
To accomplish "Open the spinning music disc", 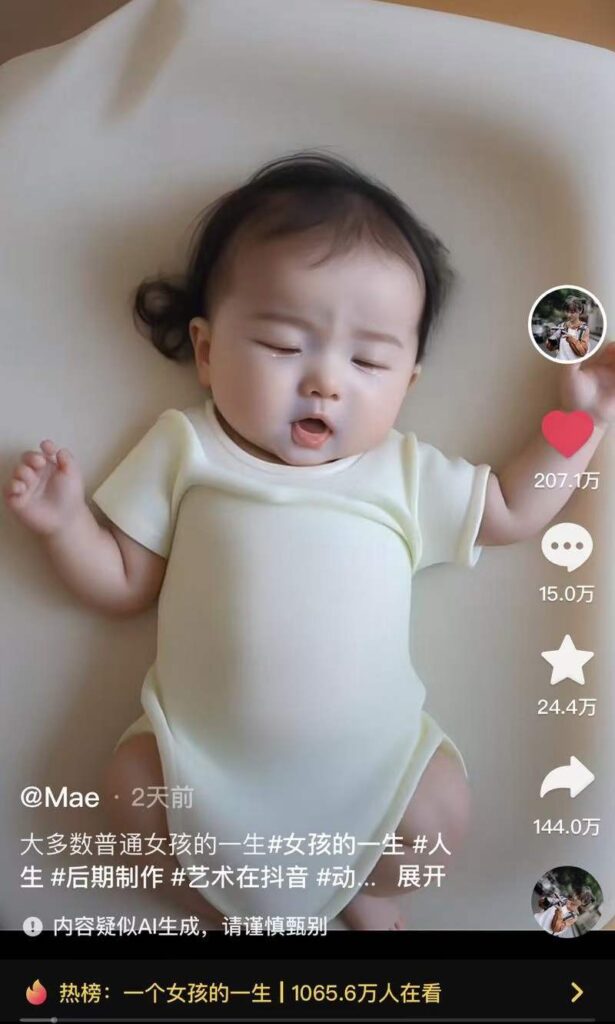I will [x=567, y=901].
